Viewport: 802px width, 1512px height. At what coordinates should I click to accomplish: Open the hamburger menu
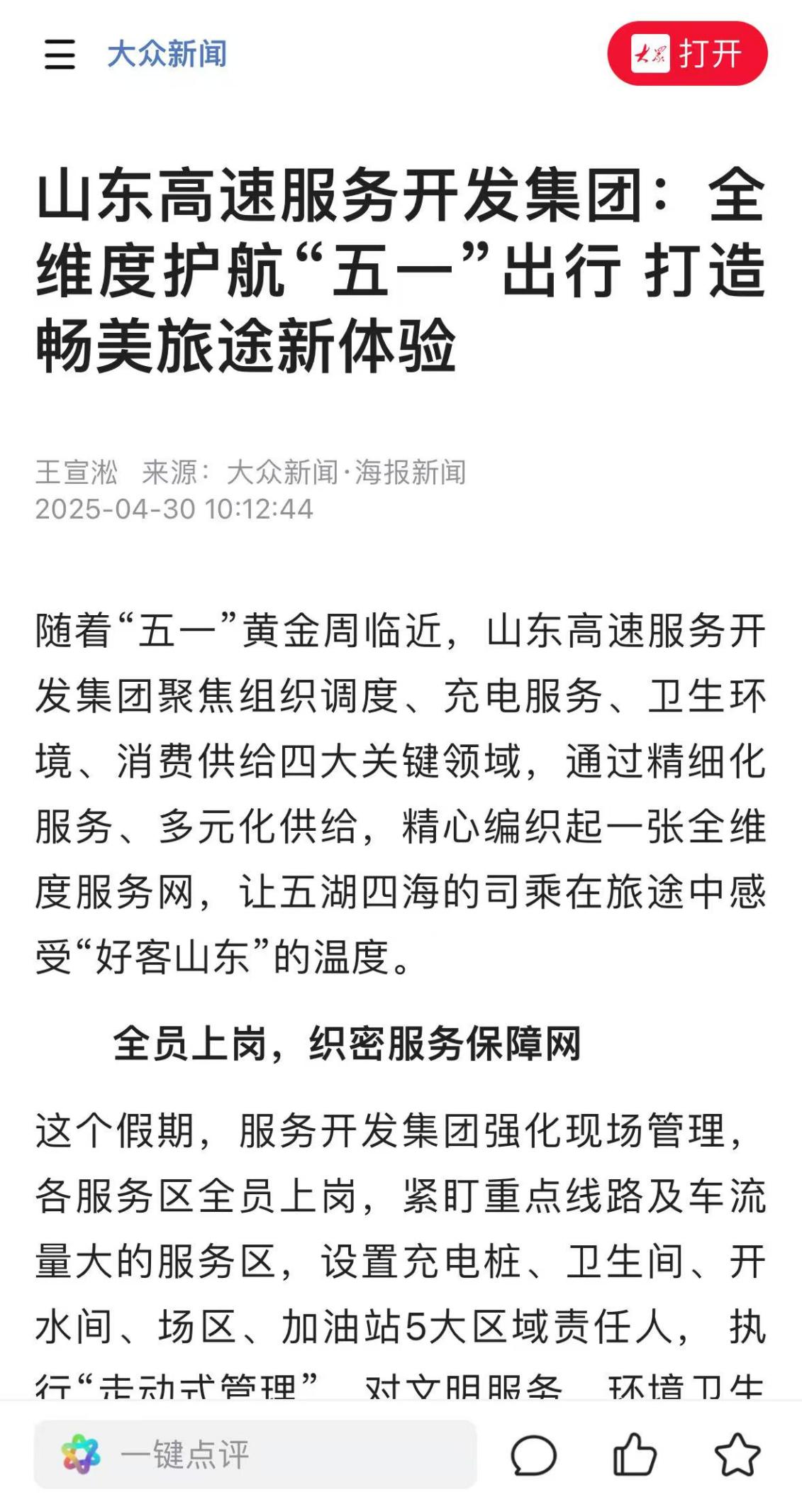coord(60,55)
